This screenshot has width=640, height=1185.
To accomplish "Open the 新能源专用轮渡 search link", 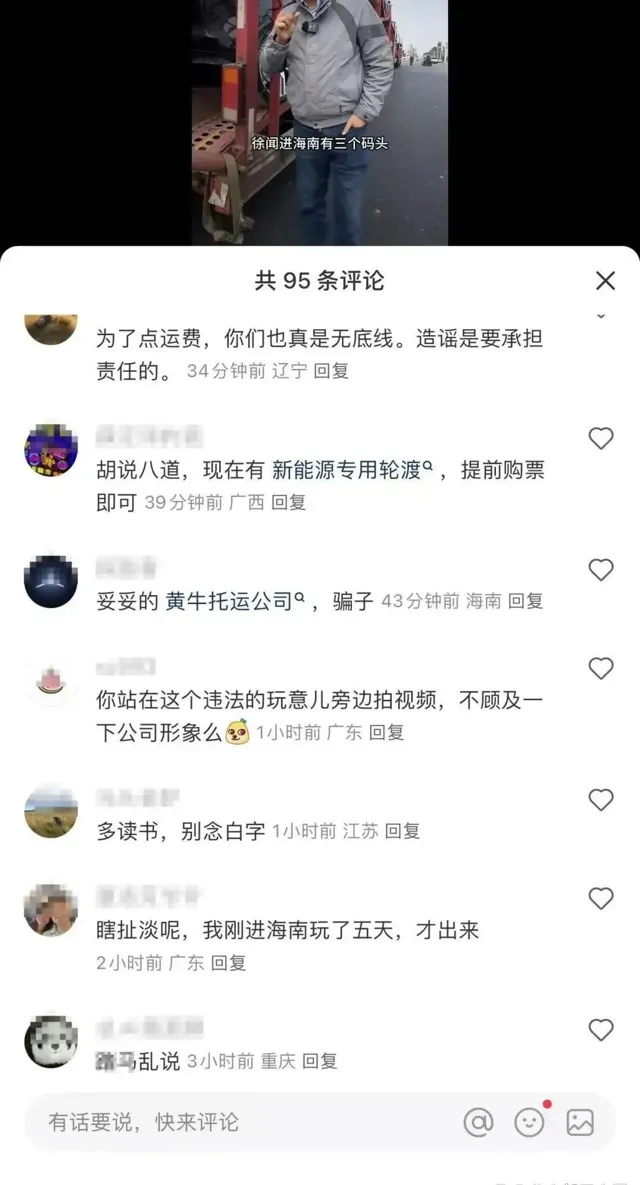I will tap(350, 470).
